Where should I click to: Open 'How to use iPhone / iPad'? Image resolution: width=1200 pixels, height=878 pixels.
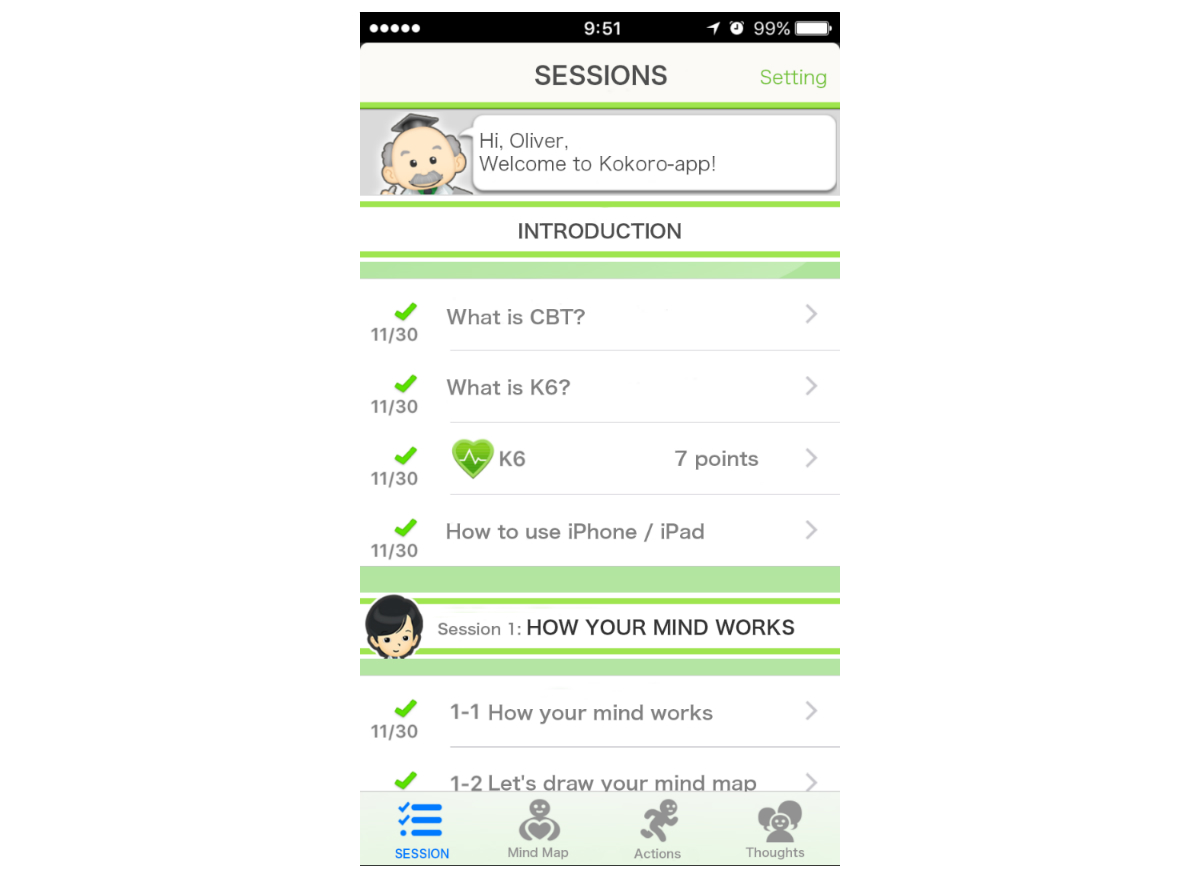[600, 531]
